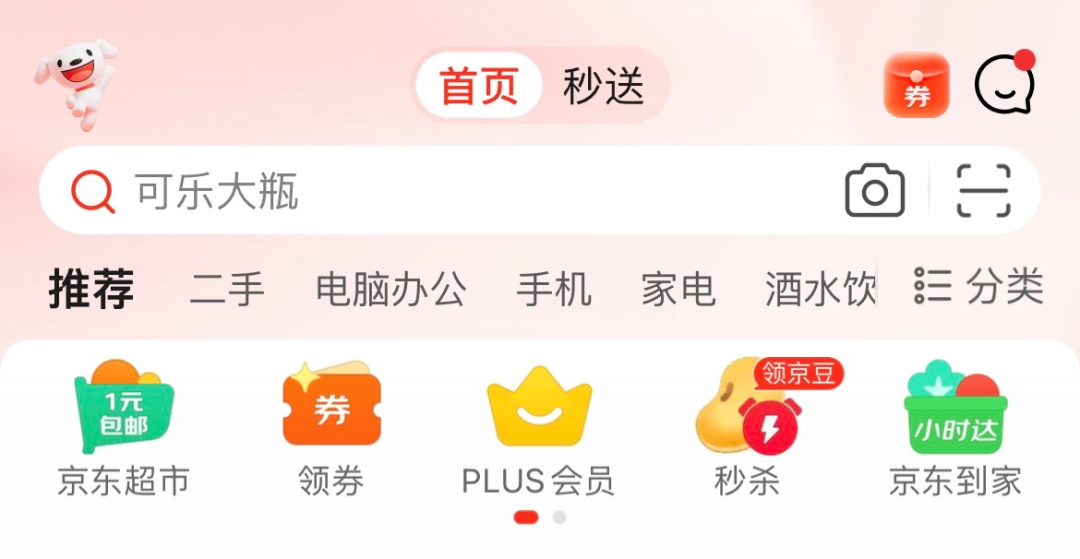
Task: Open the scan code icon
Action: (983, 190)
